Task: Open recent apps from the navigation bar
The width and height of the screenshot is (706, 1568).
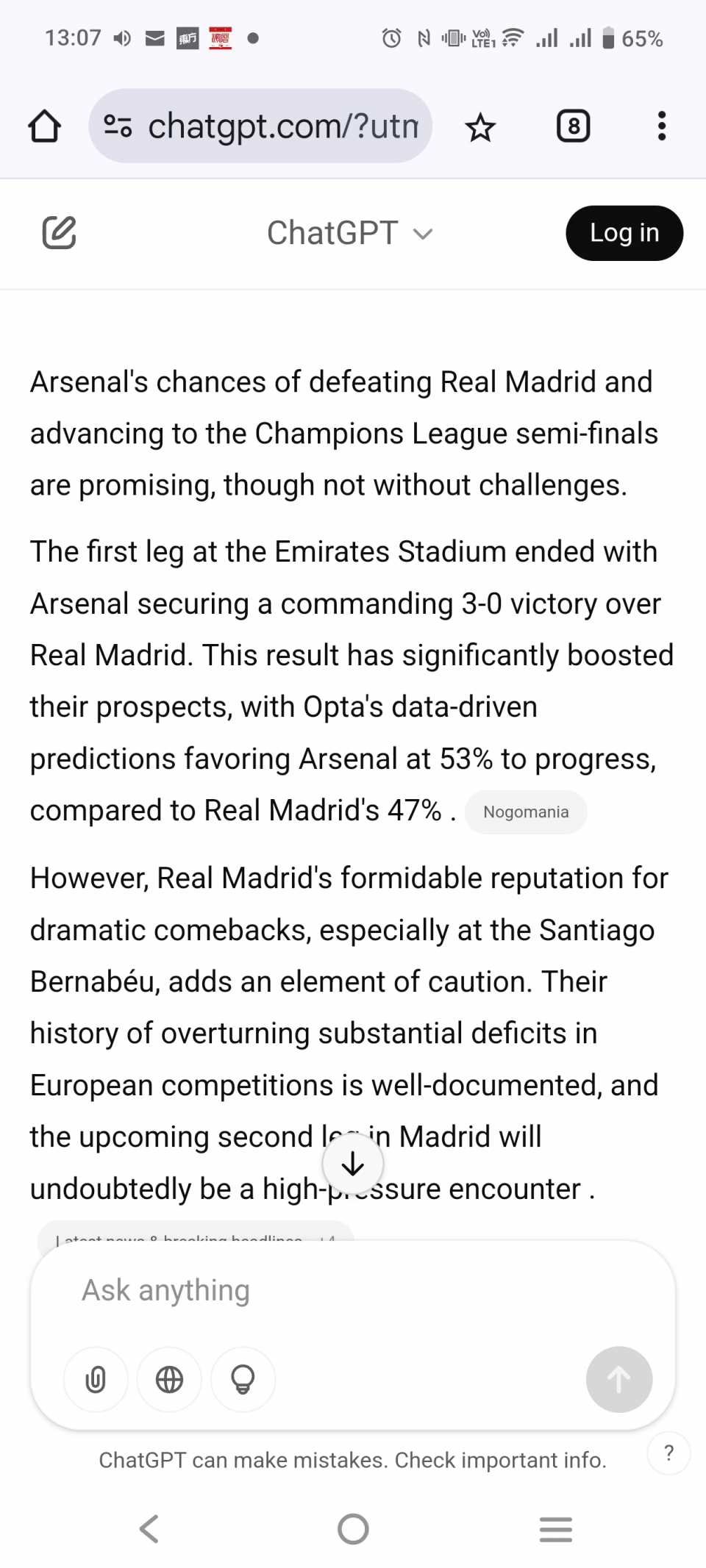Action: coord(555,1529)
